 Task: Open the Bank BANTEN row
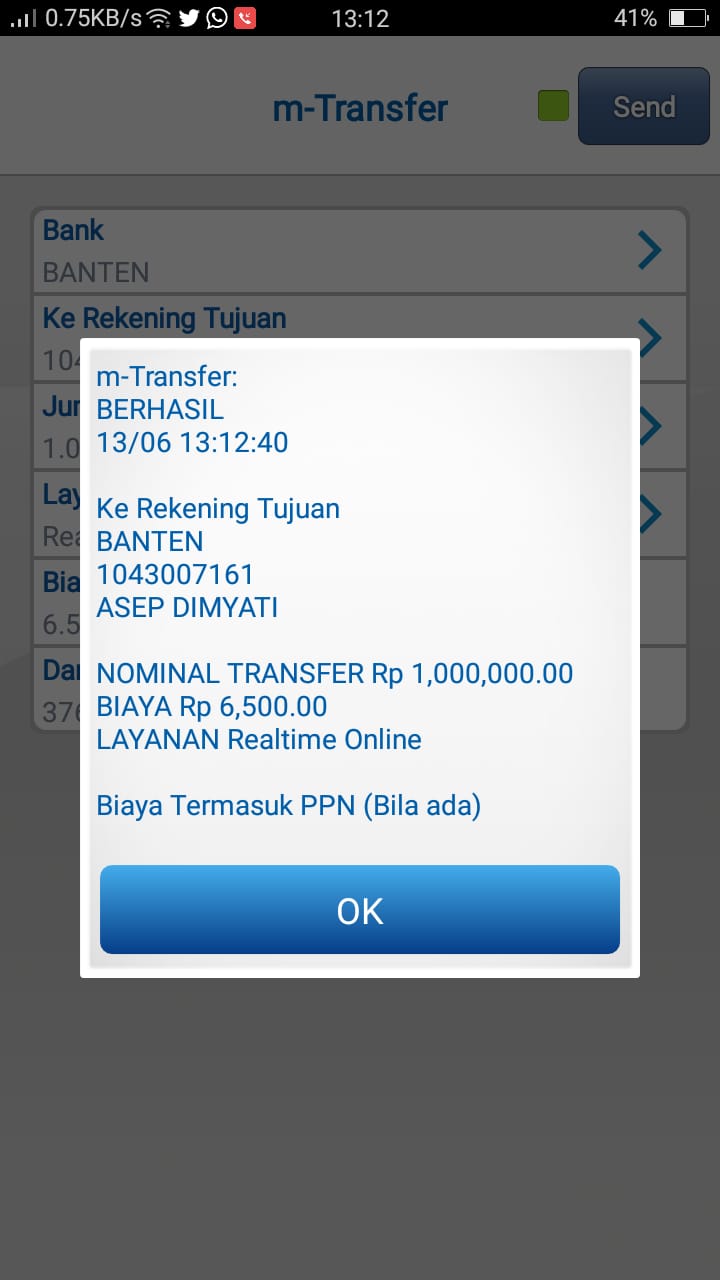pyautogui.click(x=360, y=250)
